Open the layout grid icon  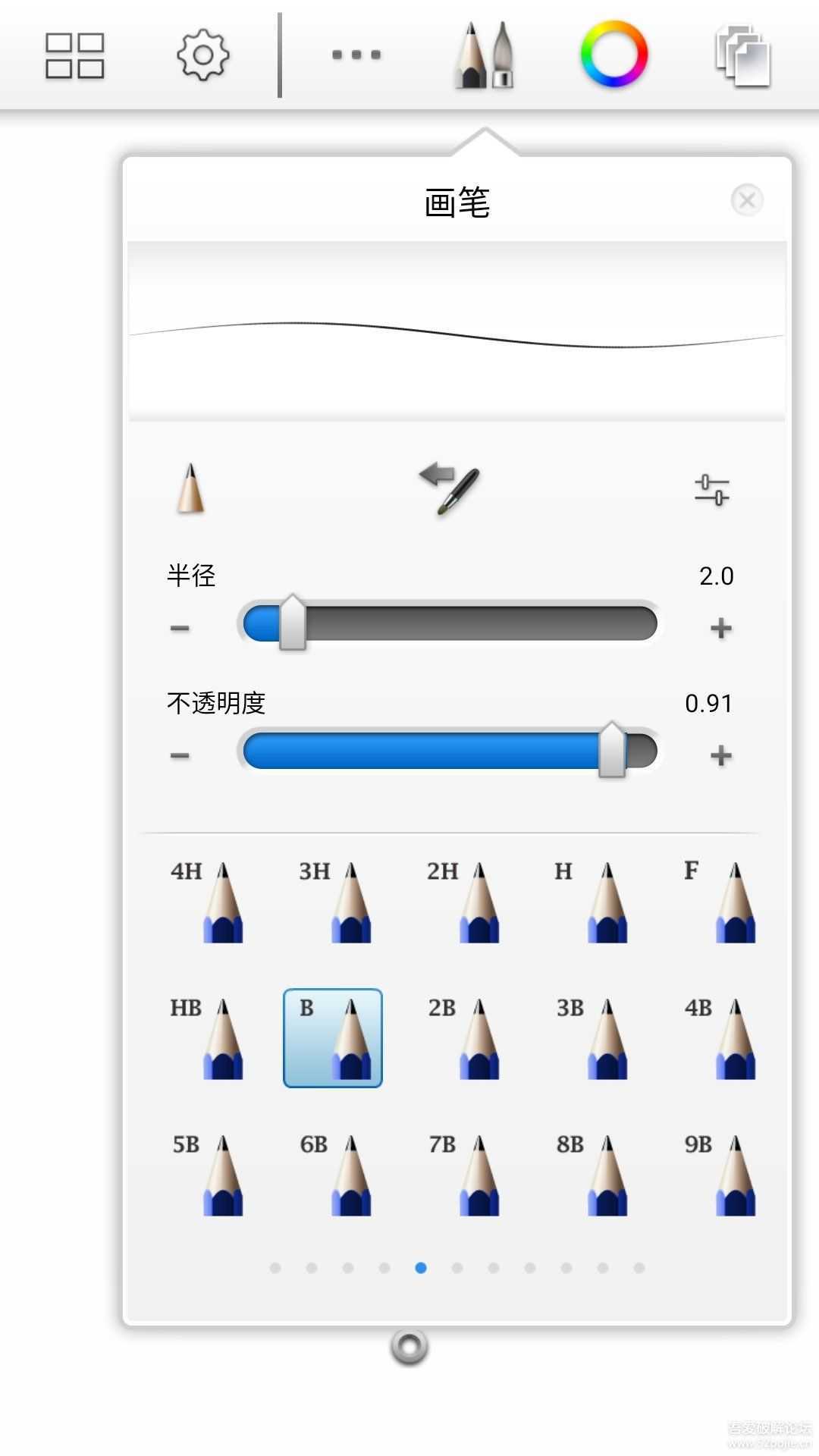point(74,55)
